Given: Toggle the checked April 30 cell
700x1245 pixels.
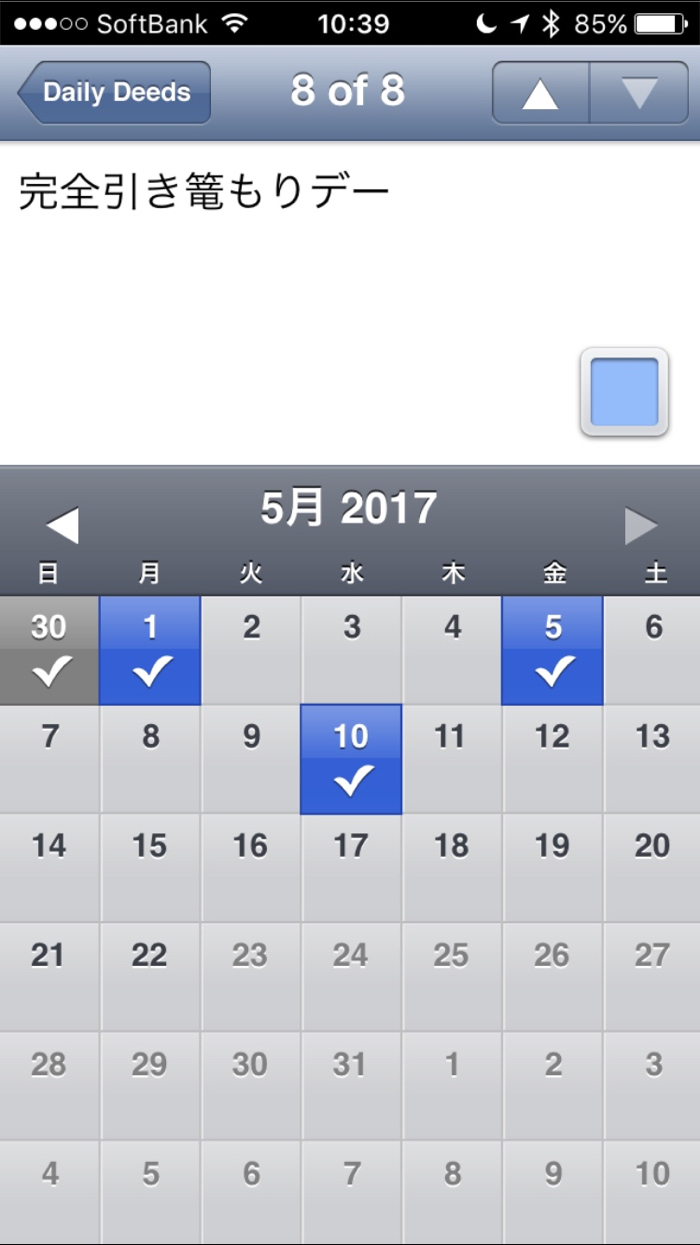Looking at the screenshot, I should [x=49, y=651].
